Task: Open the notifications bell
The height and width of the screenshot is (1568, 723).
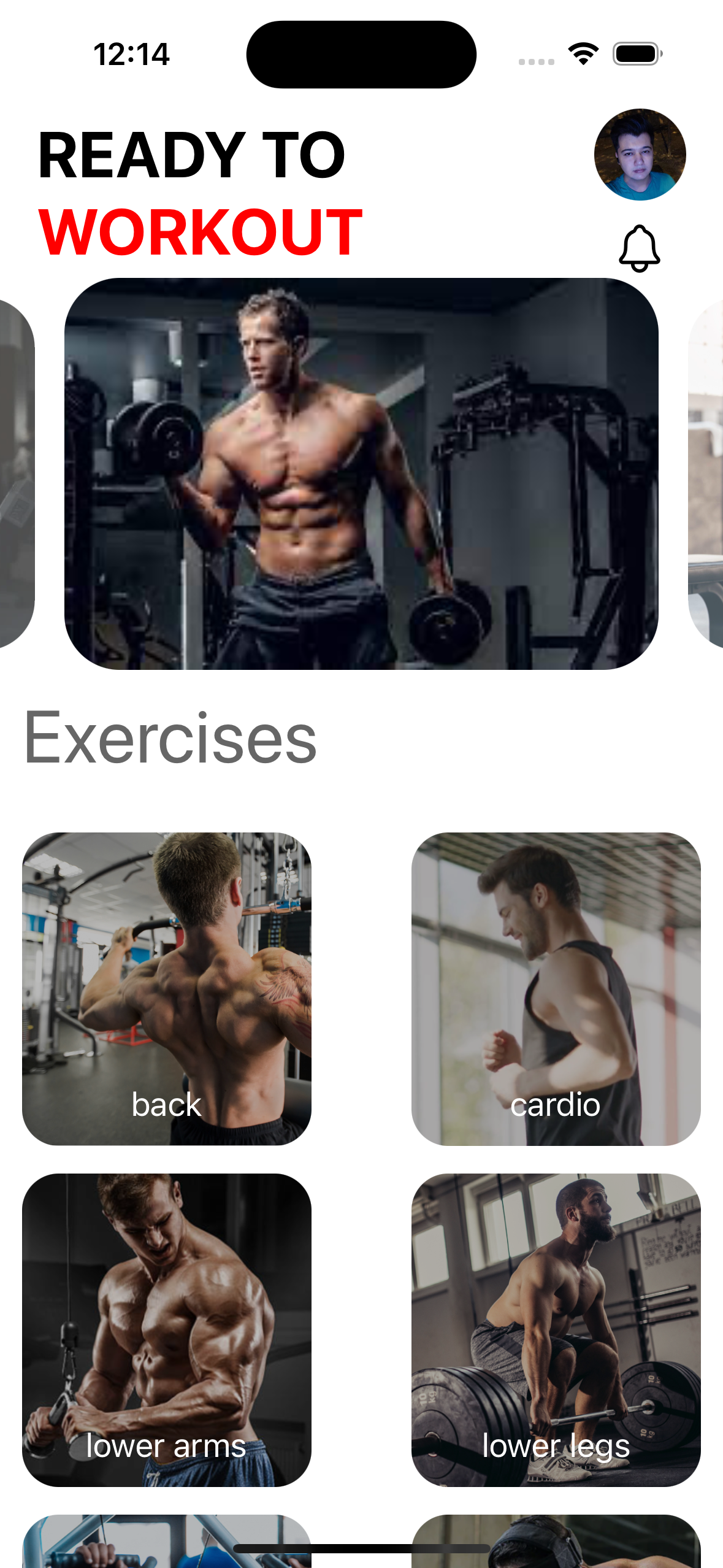Action: (639, 248)
